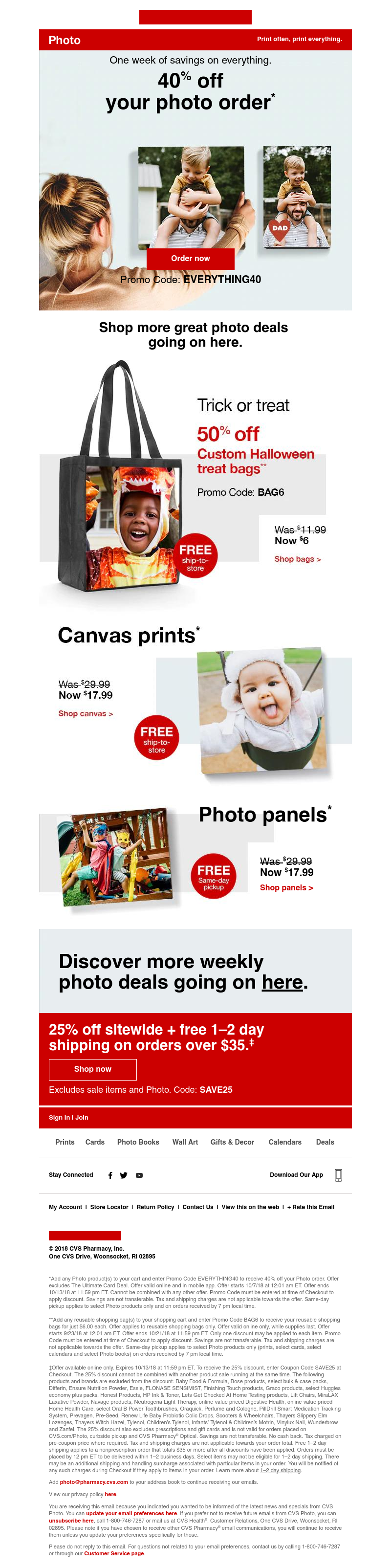
Task: Open the Shop panels link
Action: click(286, 888)
